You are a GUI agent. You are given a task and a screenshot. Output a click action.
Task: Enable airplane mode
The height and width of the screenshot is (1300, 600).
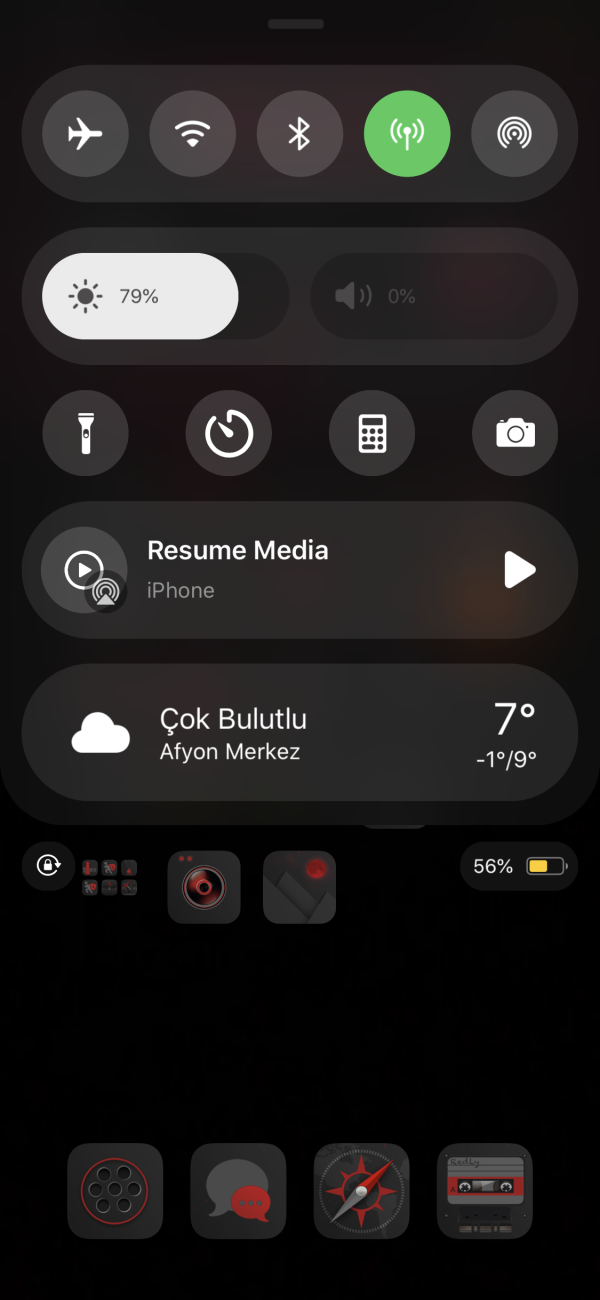coord(85,134)
